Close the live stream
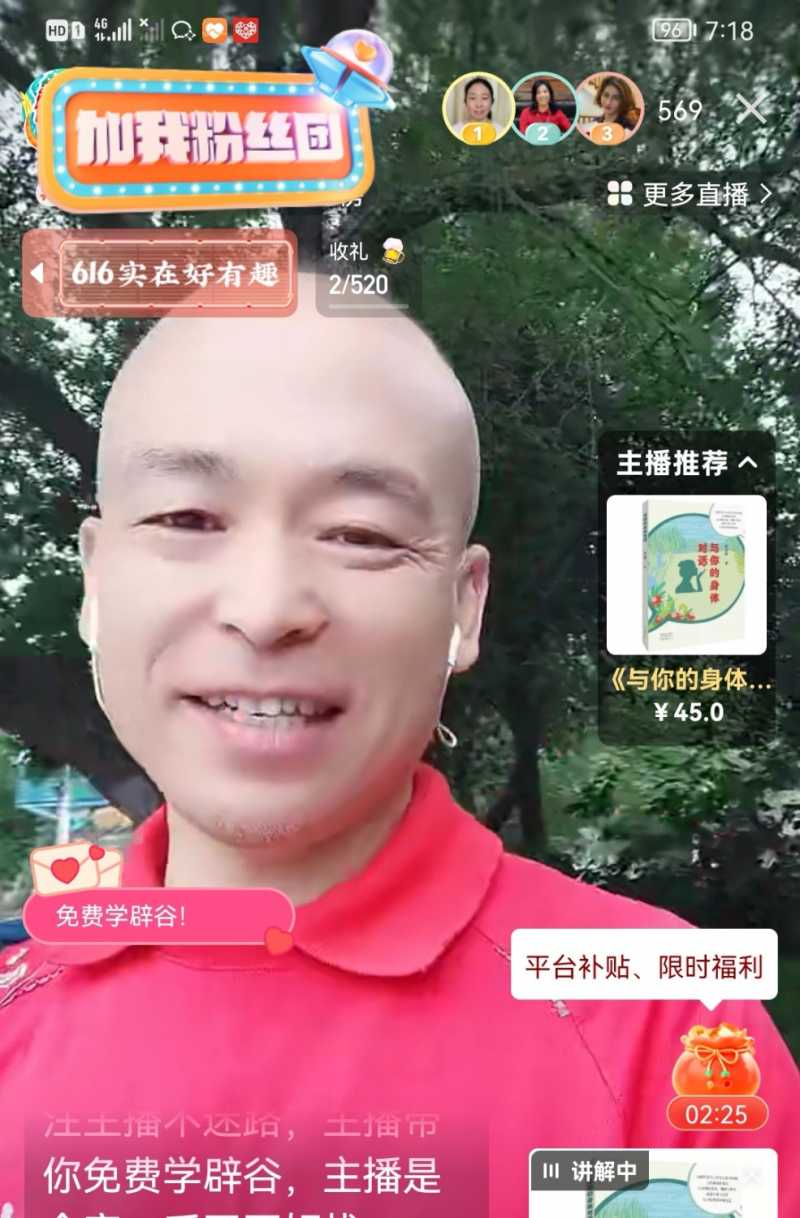 click(752, 109)
